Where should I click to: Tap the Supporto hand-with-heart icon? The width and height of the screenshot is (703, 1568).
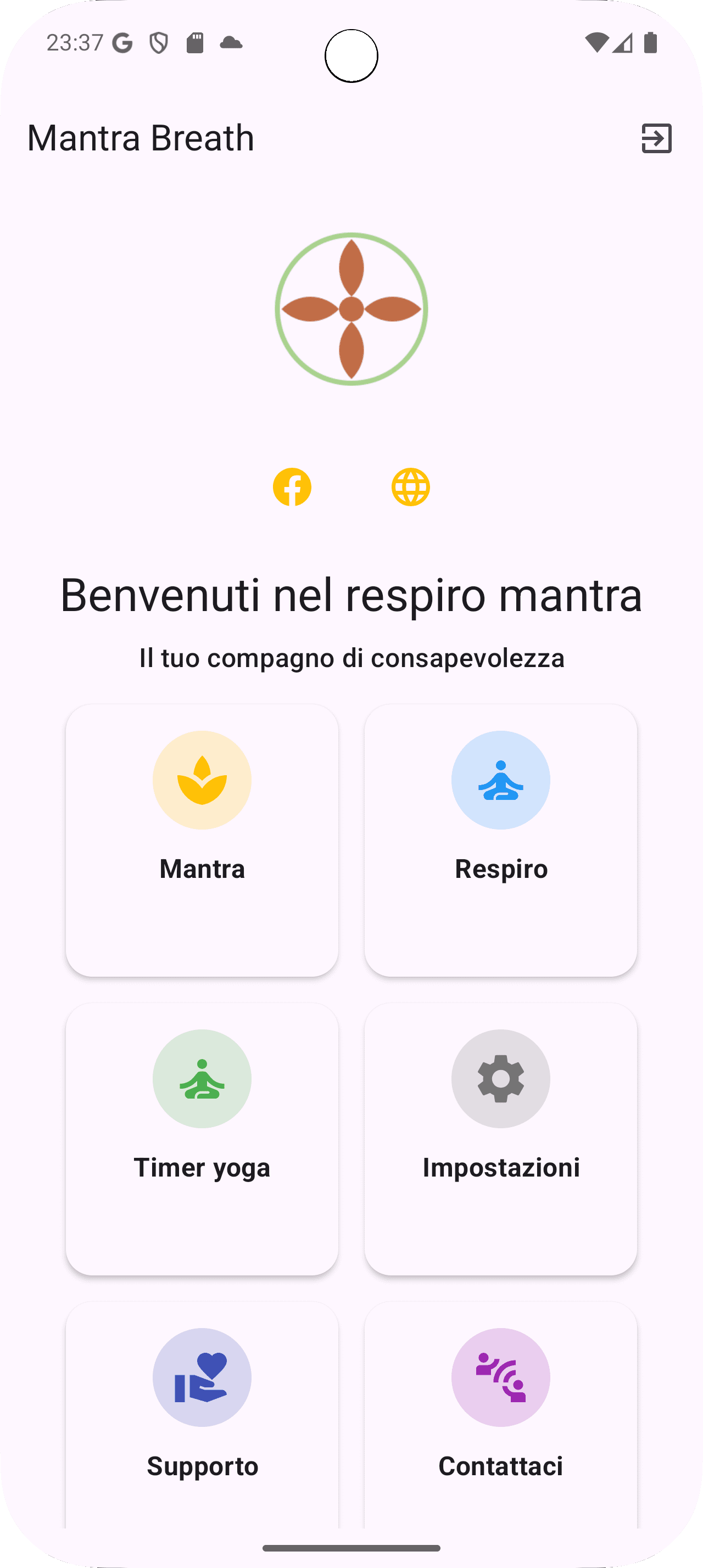(202, 1377)
